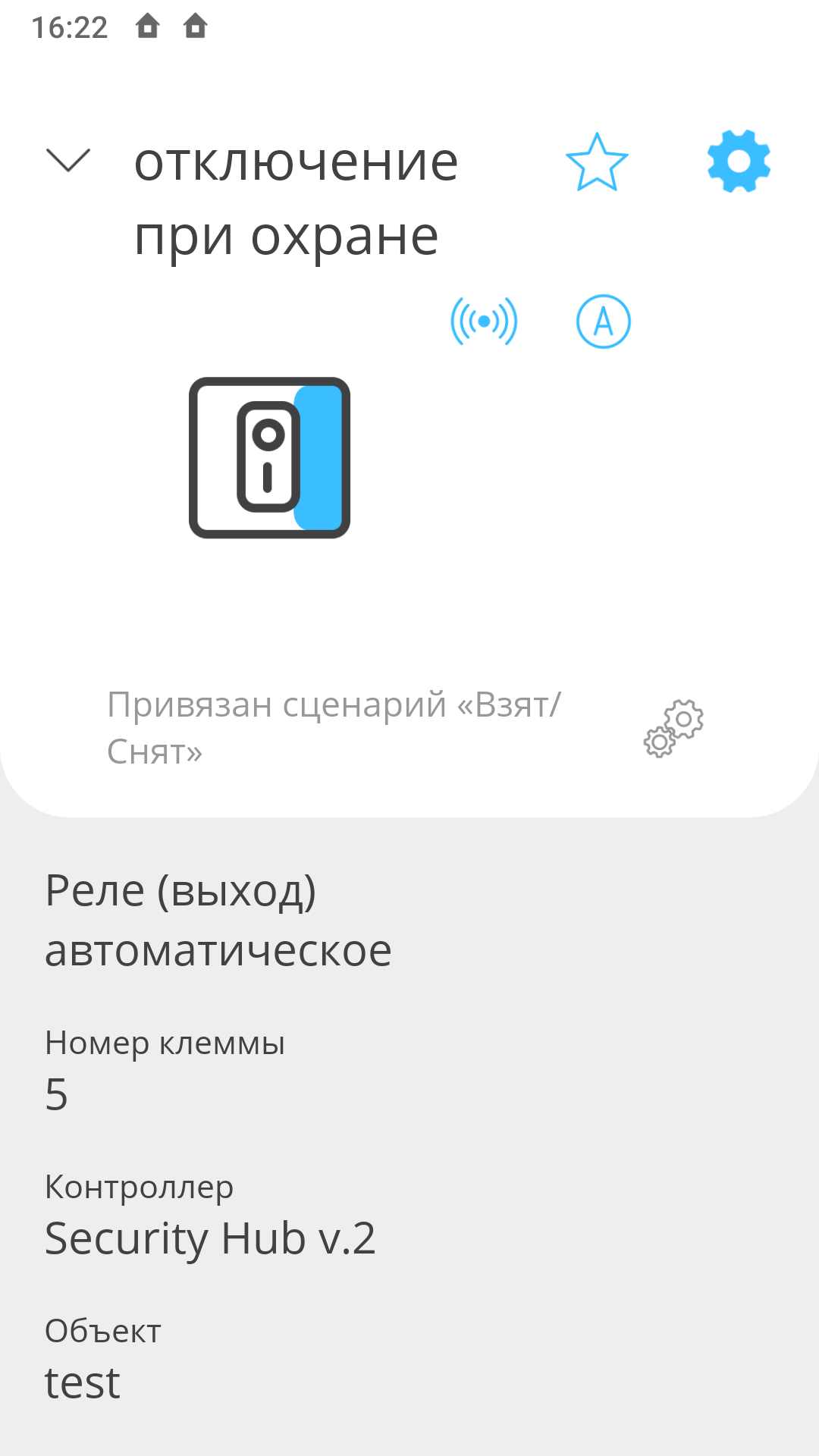The height and width of the screenshot is (1456, 819).
Task: Collapse the panel with the down chevron
Action: click(68, 160)
